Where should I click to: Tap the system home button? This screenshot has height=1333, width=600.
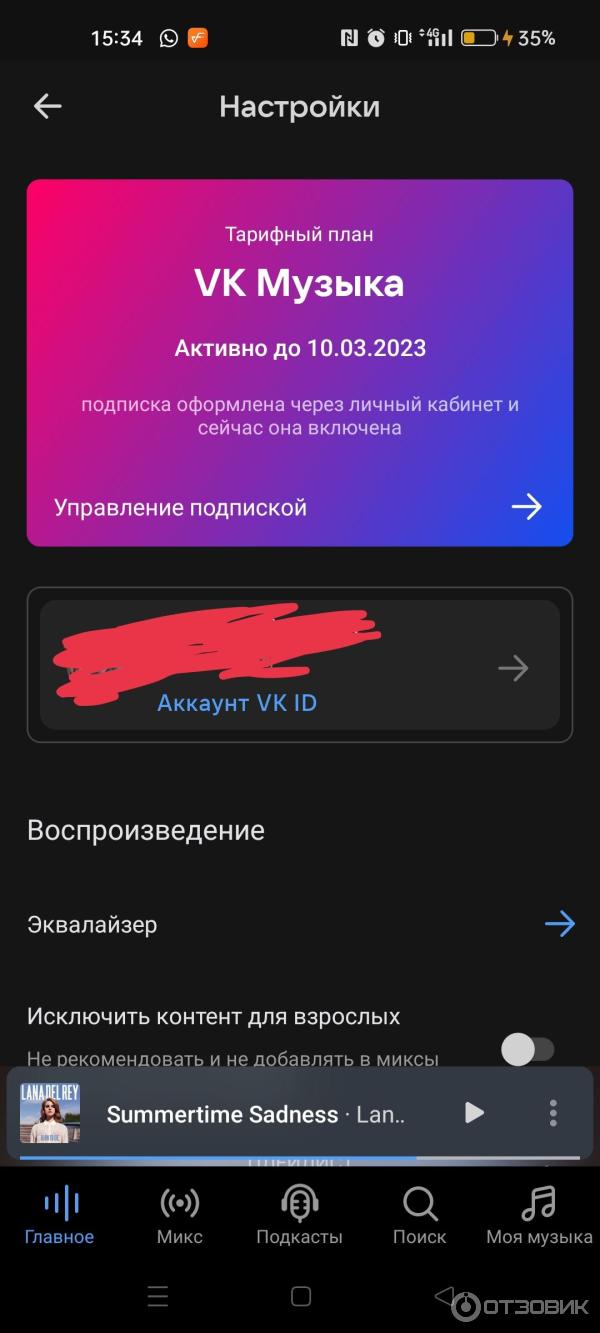tap(301, 1297)
